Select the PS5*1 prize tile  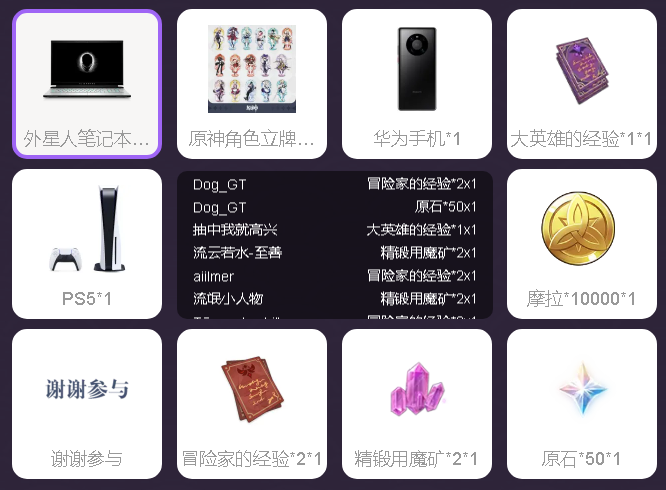click(x=87, y=244)
